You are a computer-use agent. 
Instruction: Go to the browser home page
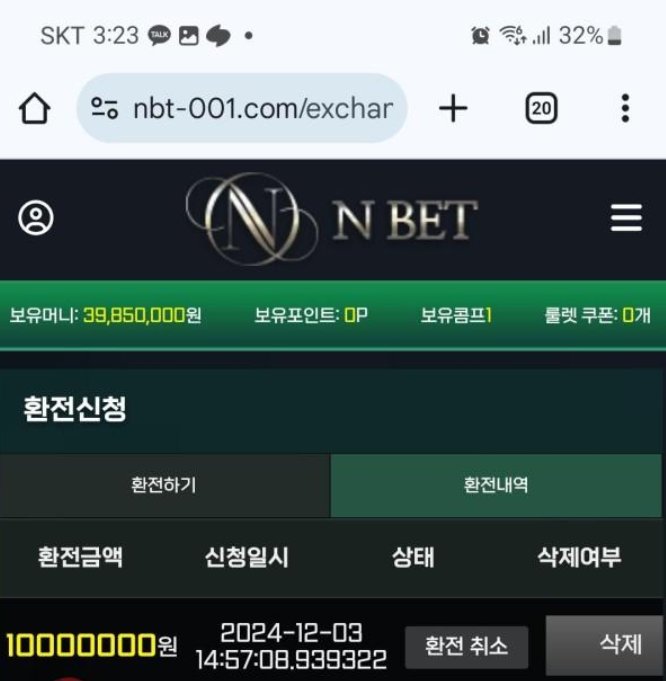click(35, 108)
